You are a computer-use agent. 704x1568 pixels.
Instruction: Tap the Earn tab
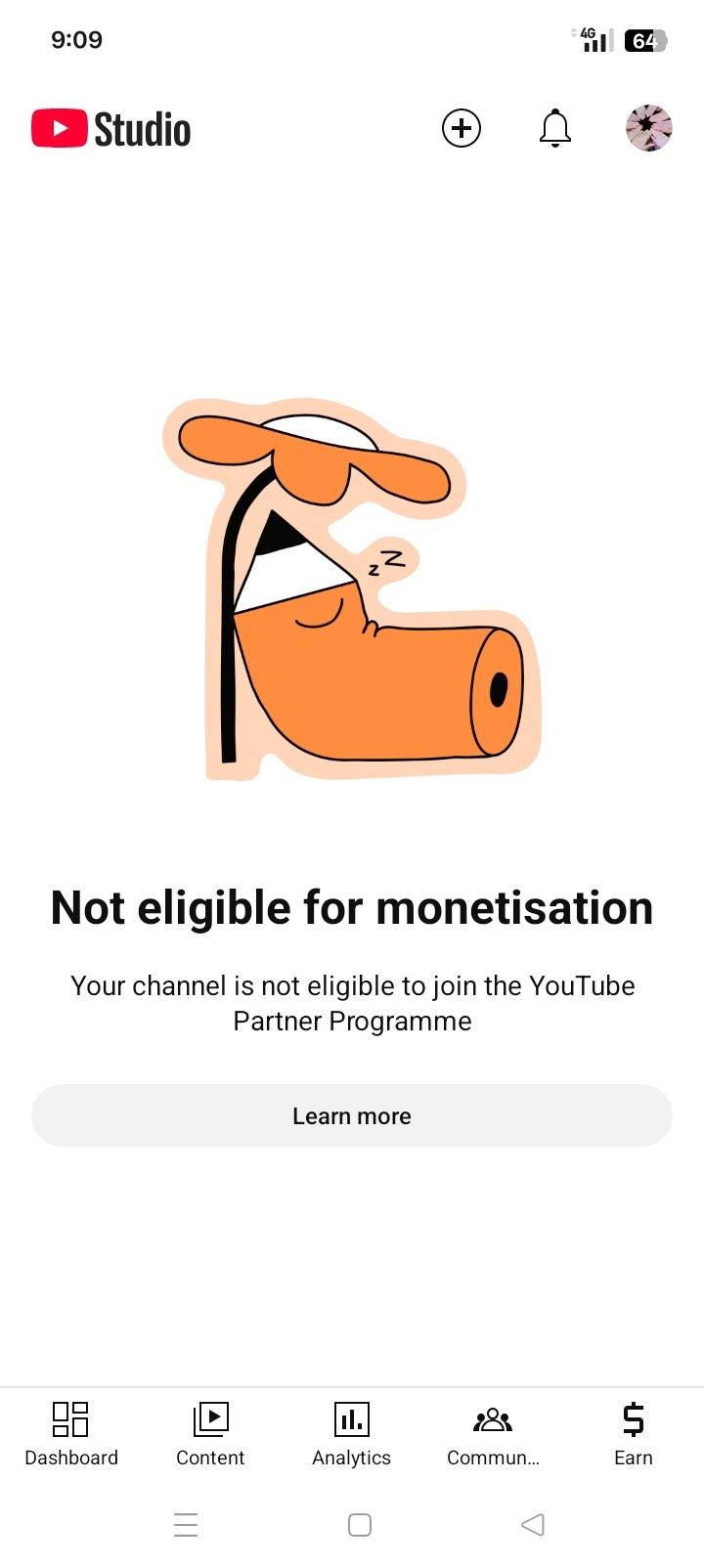tap(633, 1433)
